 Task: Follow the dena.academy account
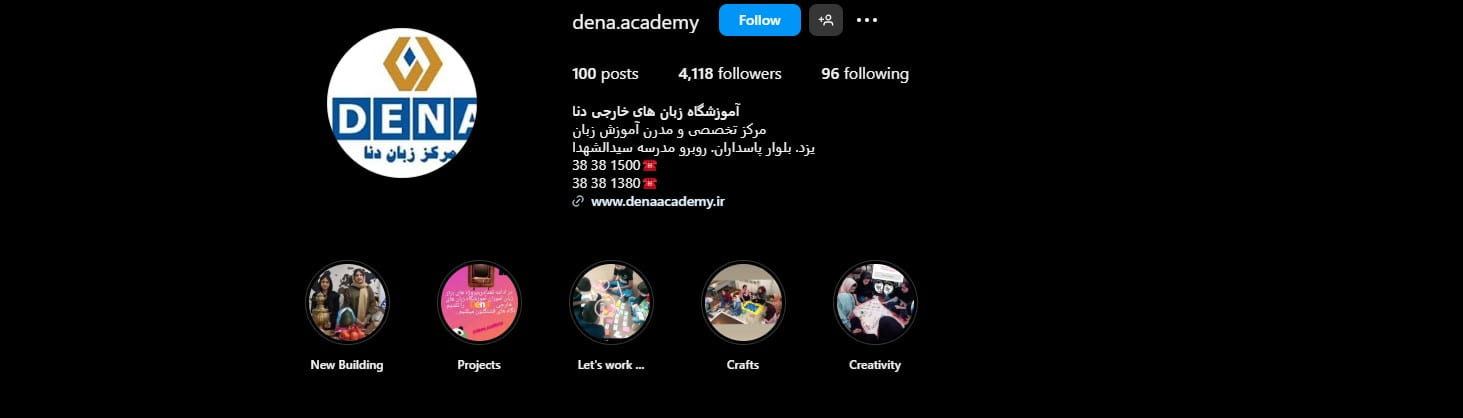click(759, 20)
